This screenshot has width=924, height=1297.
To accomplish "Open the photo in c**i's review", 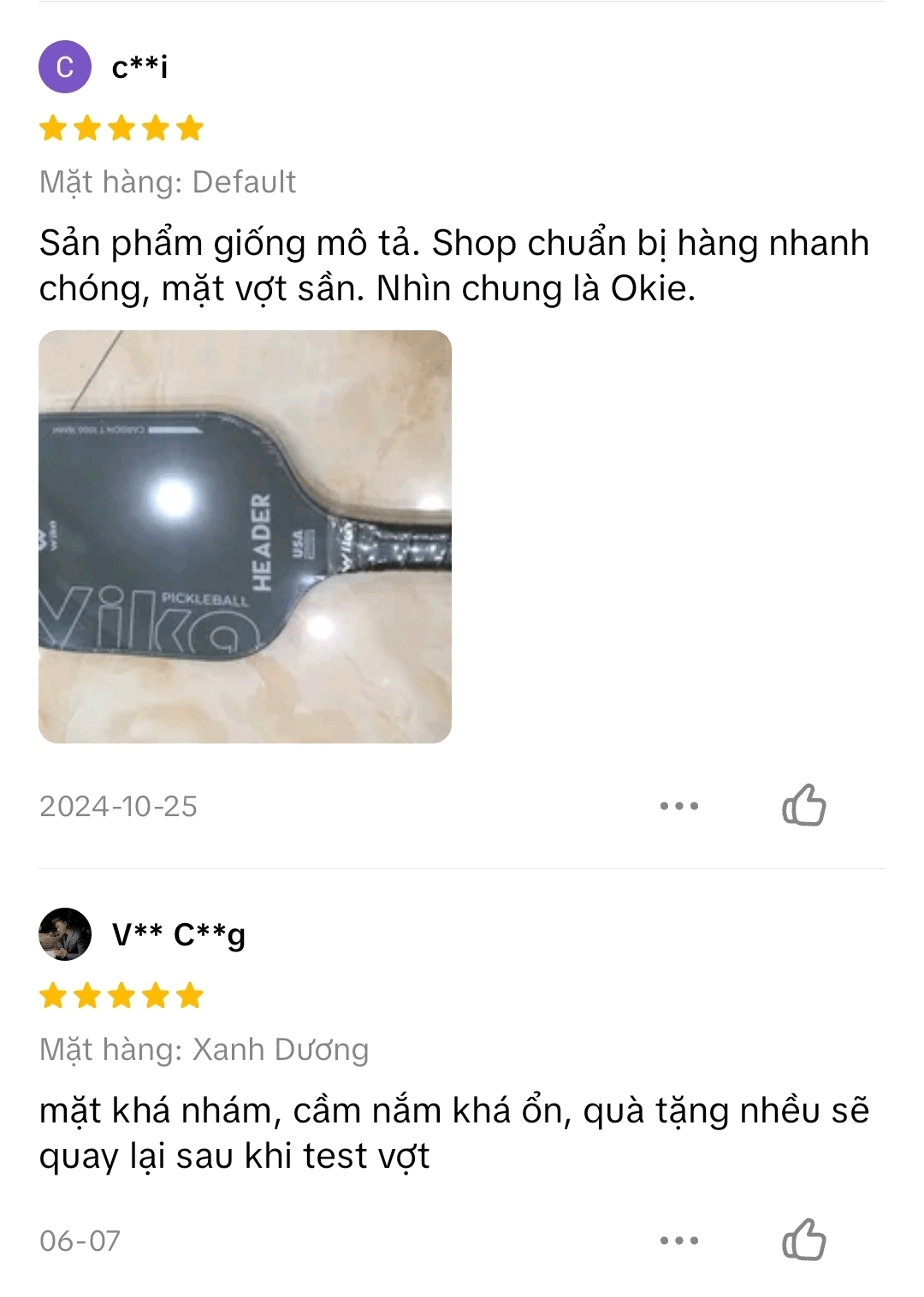I will click(245, 536).
